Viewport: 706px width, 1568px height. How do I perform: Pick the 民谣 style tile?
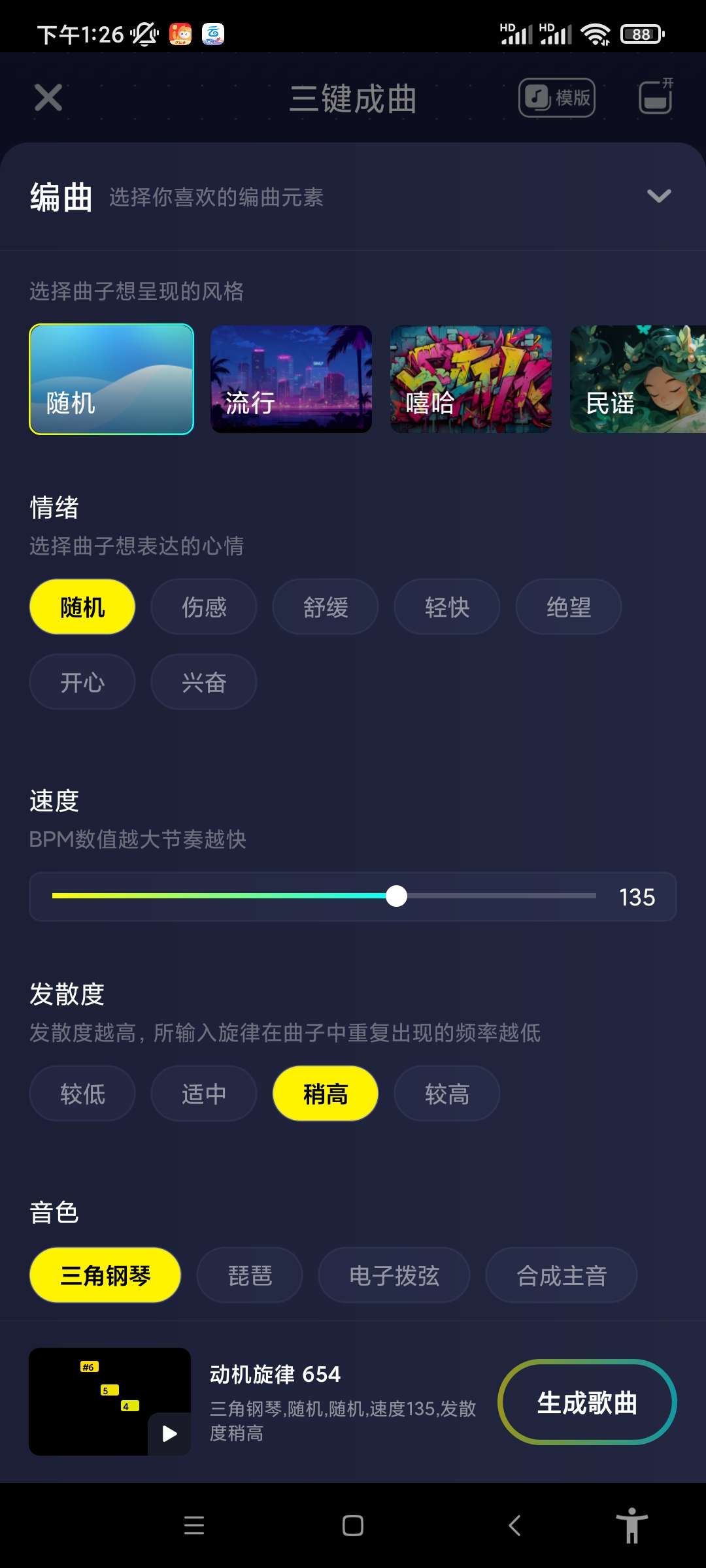tap(637, 379)
